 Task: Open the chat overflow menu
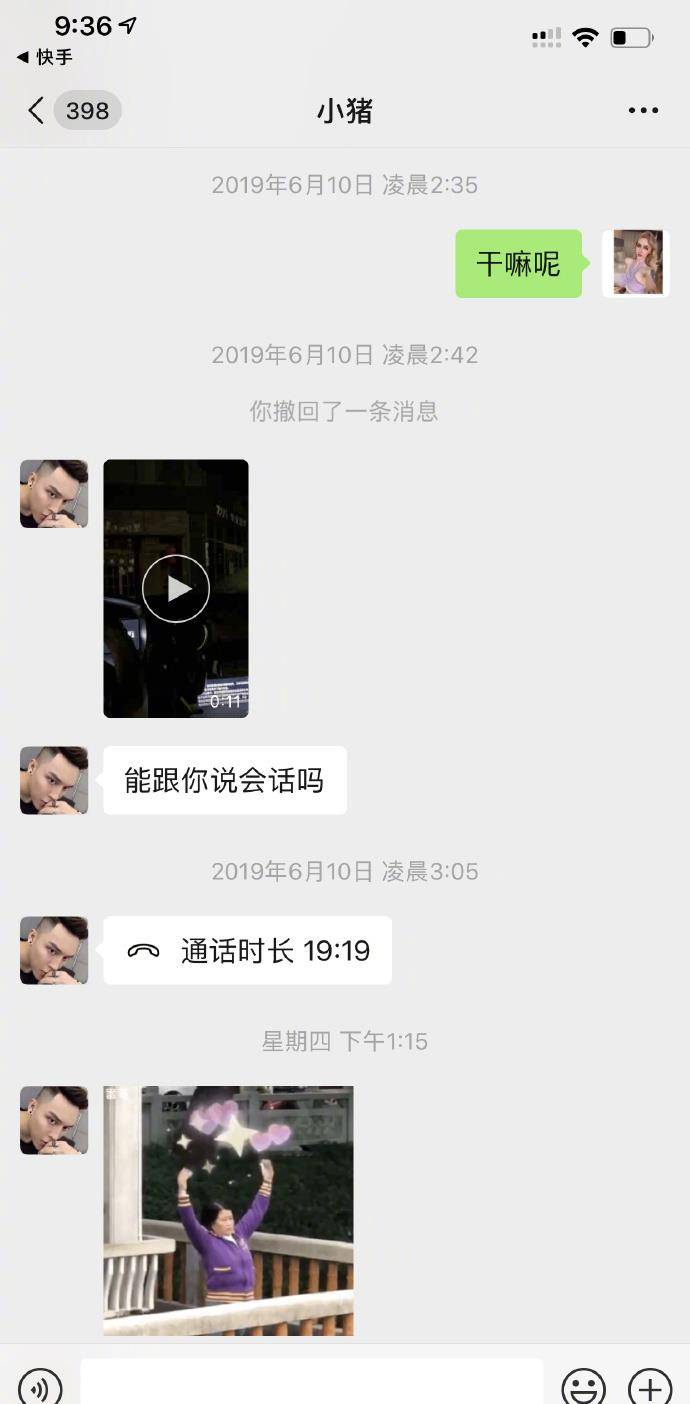point(643,110)
